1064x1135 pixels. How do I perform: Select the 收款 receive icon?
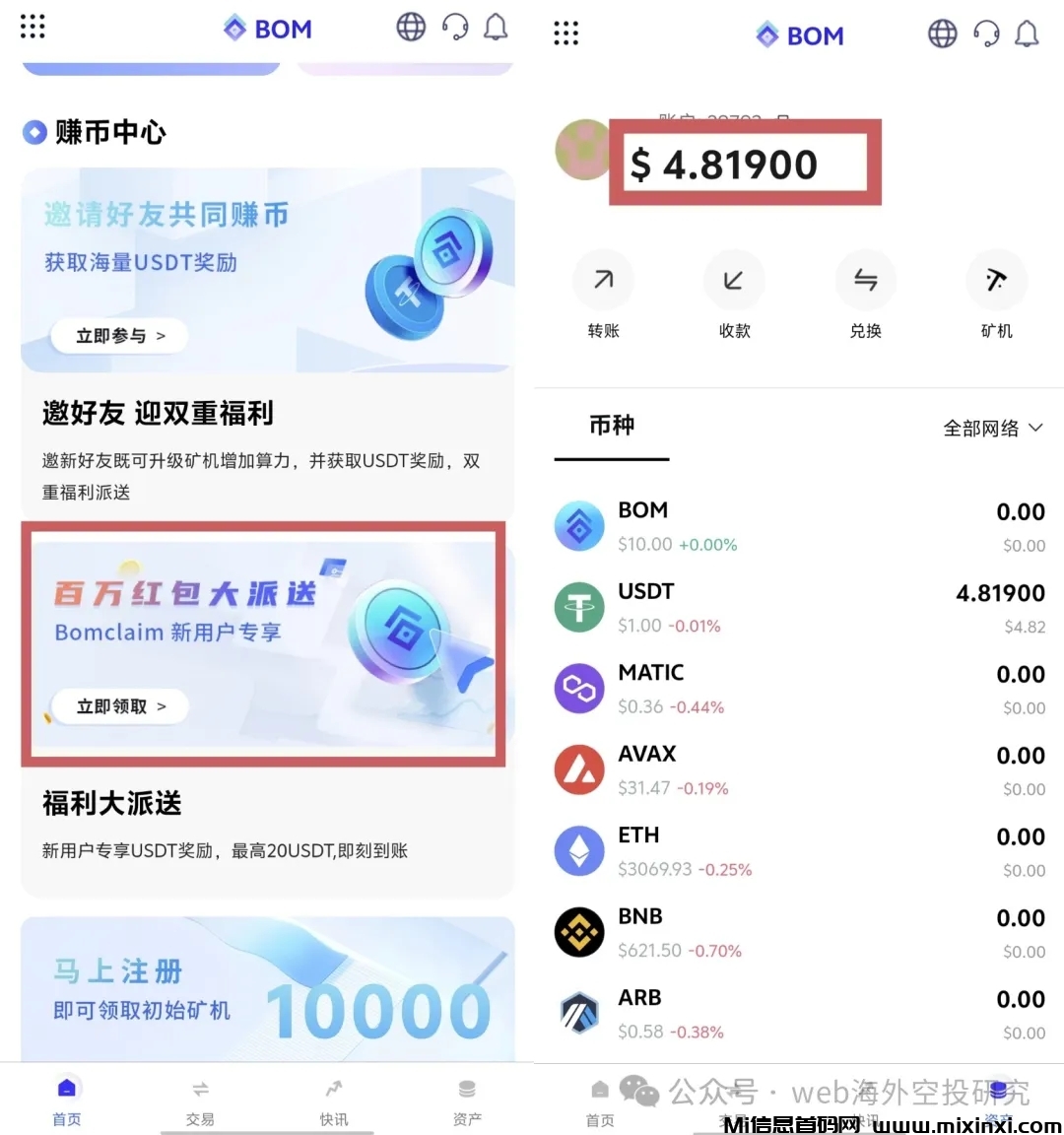tap(734, 280)
